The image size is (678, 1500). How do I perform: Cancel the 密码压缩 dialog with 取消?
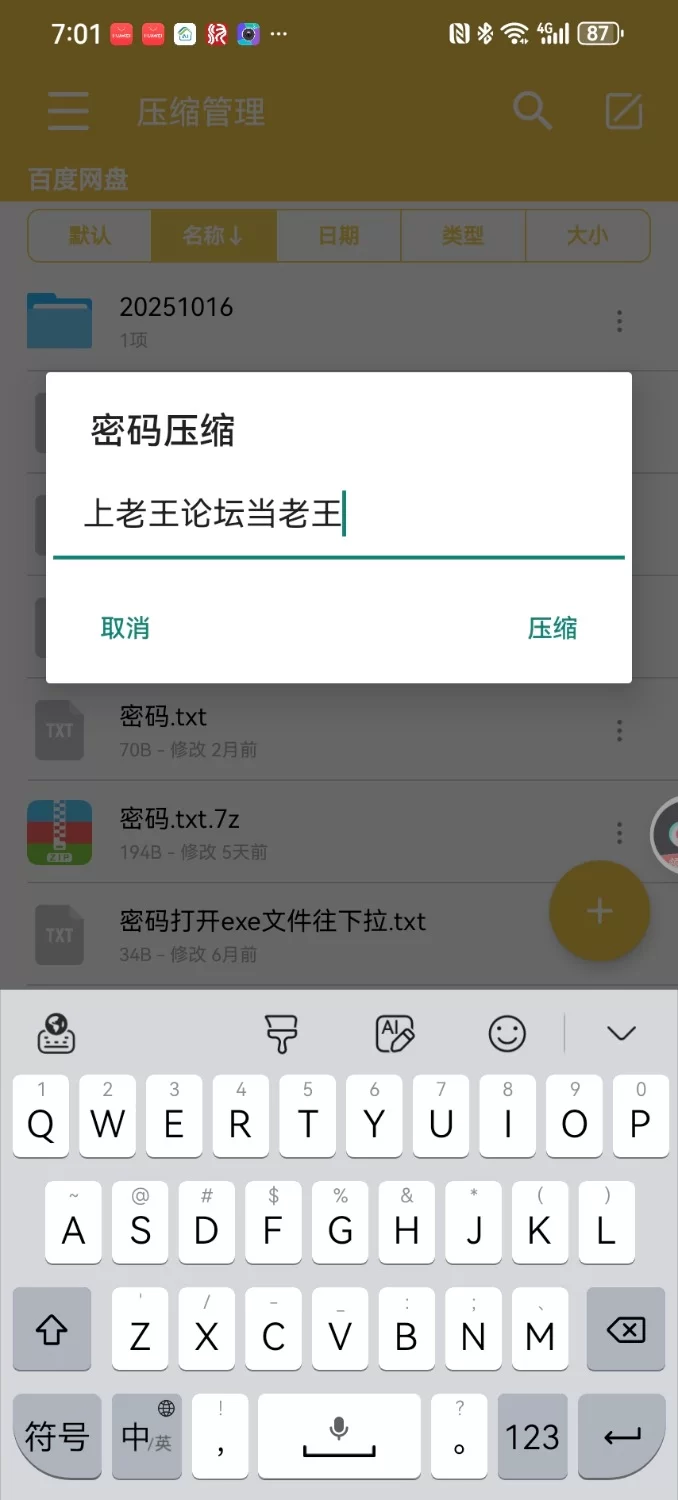tap(125, 628)
